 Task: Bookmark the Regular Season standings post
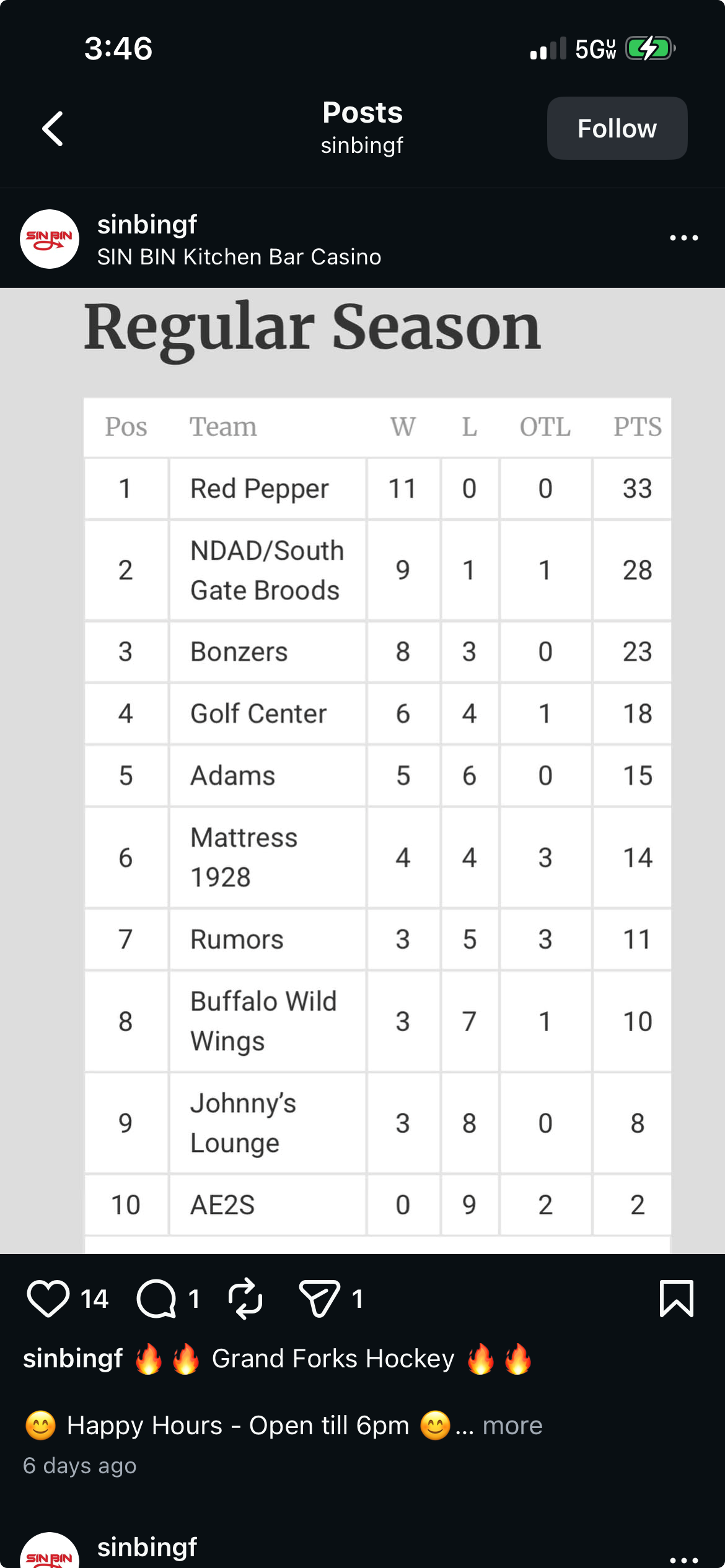(x=676, y=1299)
